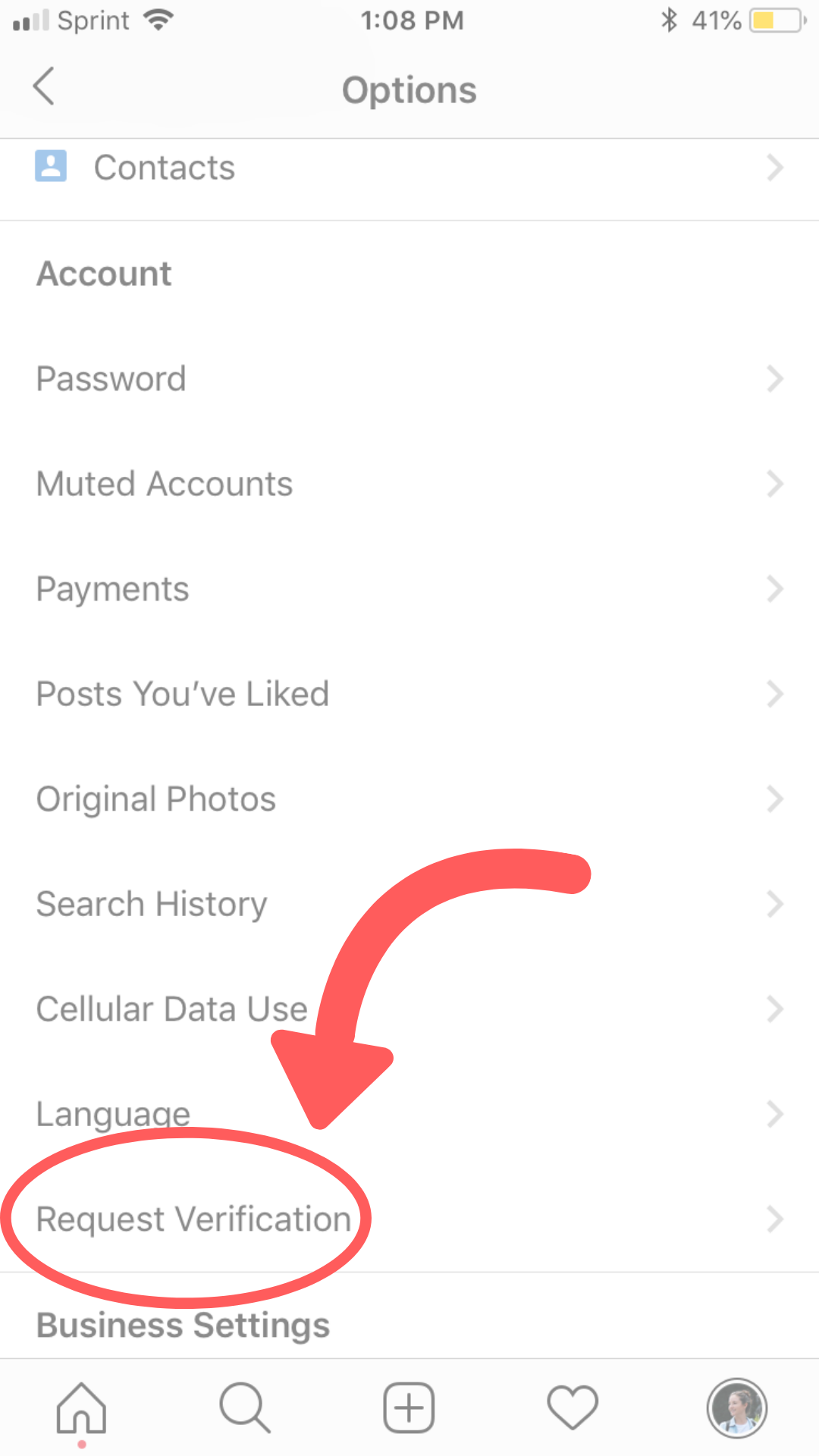This screenshot has height=1456, width=819.
Task: Open the Activity heart tab
Action: pos(573,1408)
